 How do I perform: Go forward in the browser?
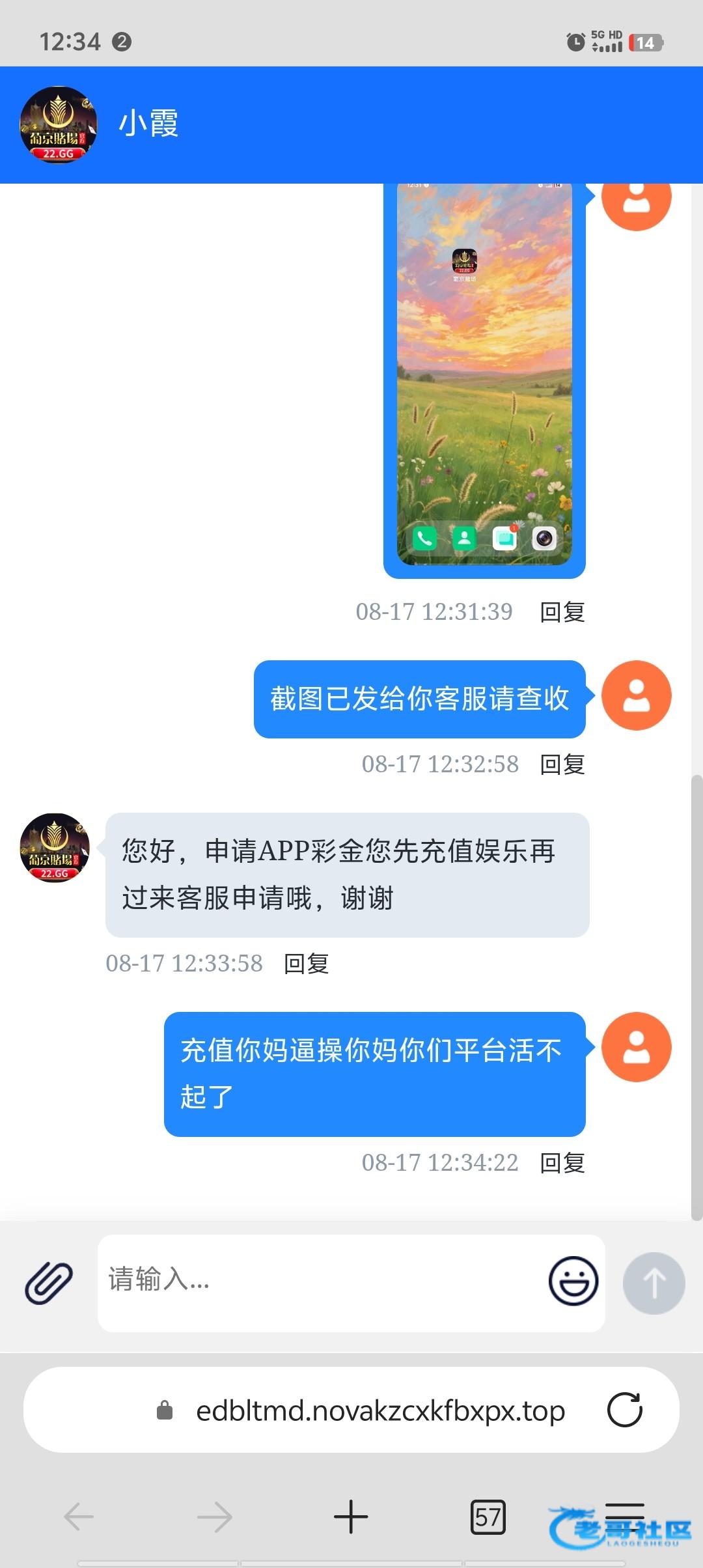click(215, 1517)
